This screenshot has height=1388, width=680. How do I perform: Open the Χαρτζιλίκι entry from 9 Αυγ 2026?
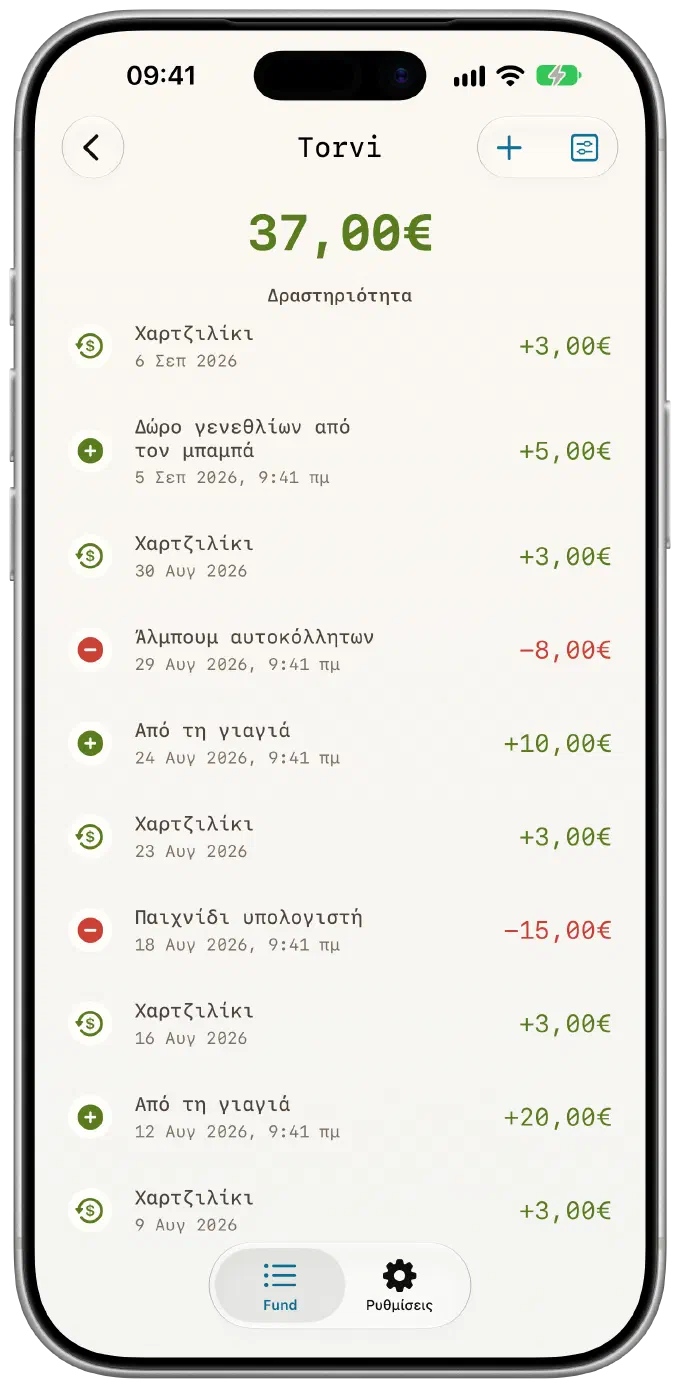(340, 1210)
